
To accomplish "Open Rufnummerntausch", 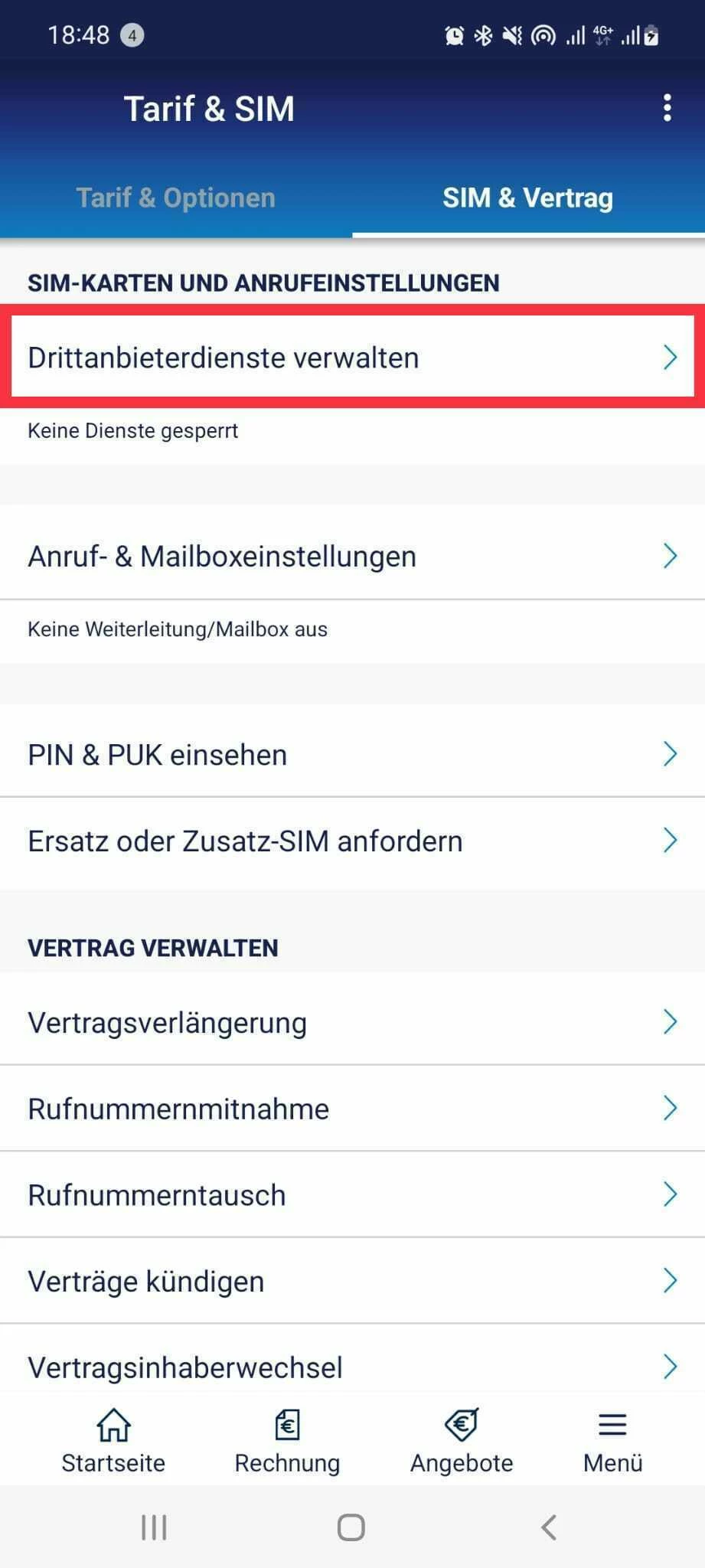I will pyautogui.click(x=352, y=1194).
